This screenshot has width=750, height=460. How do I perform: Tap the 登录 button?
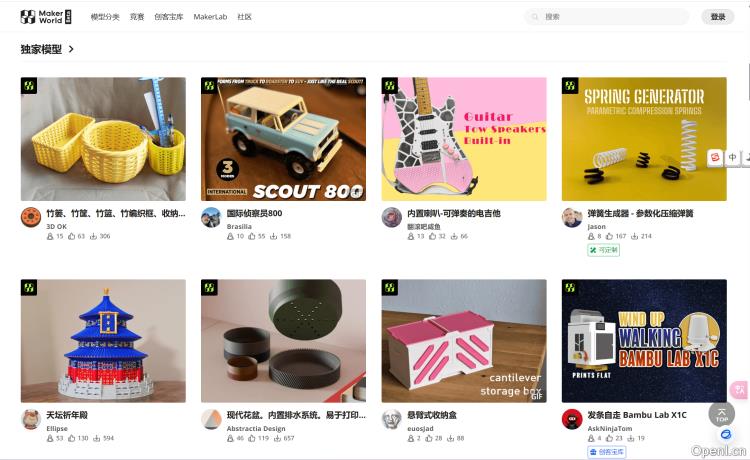[x=717, y=17]
